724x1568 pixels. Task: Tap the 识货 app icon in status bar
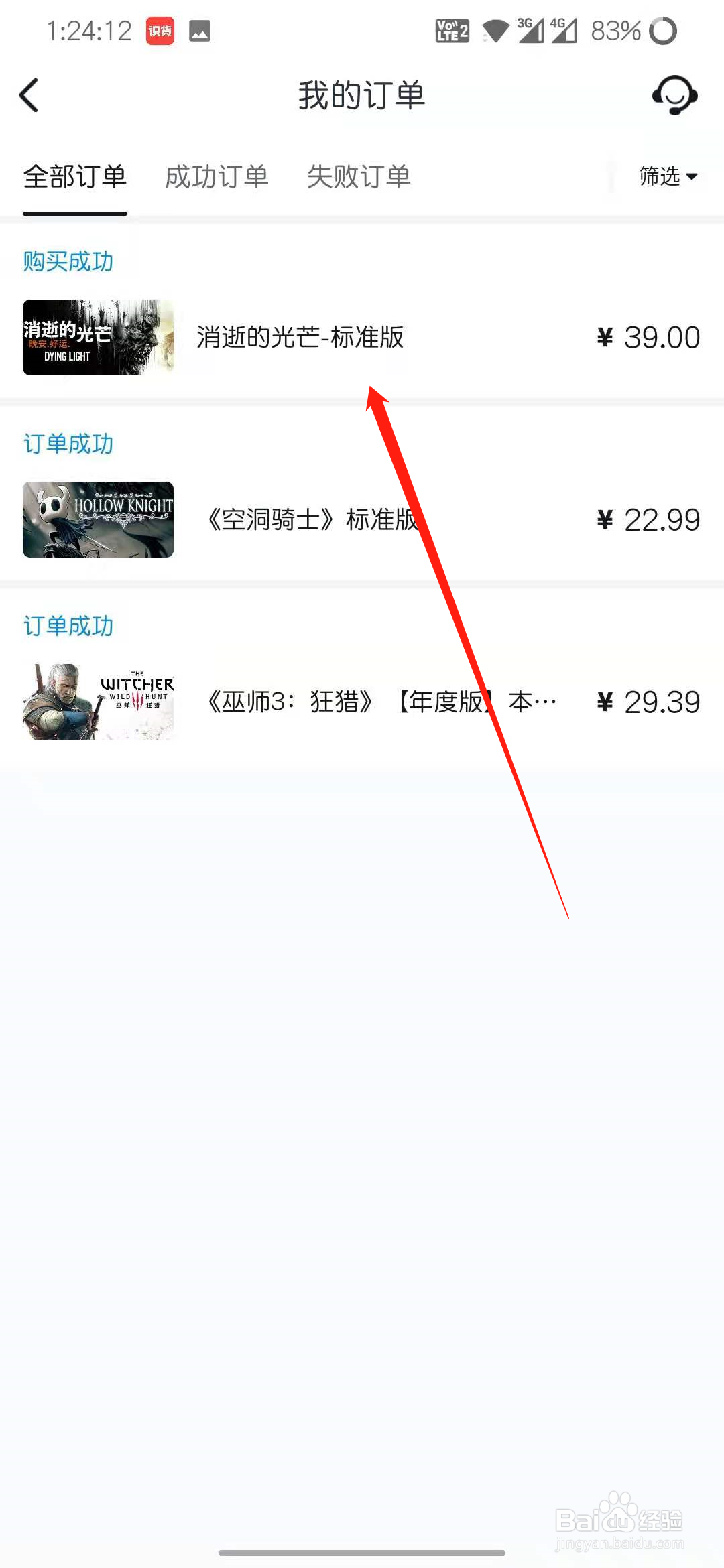[x=160, y=29]
